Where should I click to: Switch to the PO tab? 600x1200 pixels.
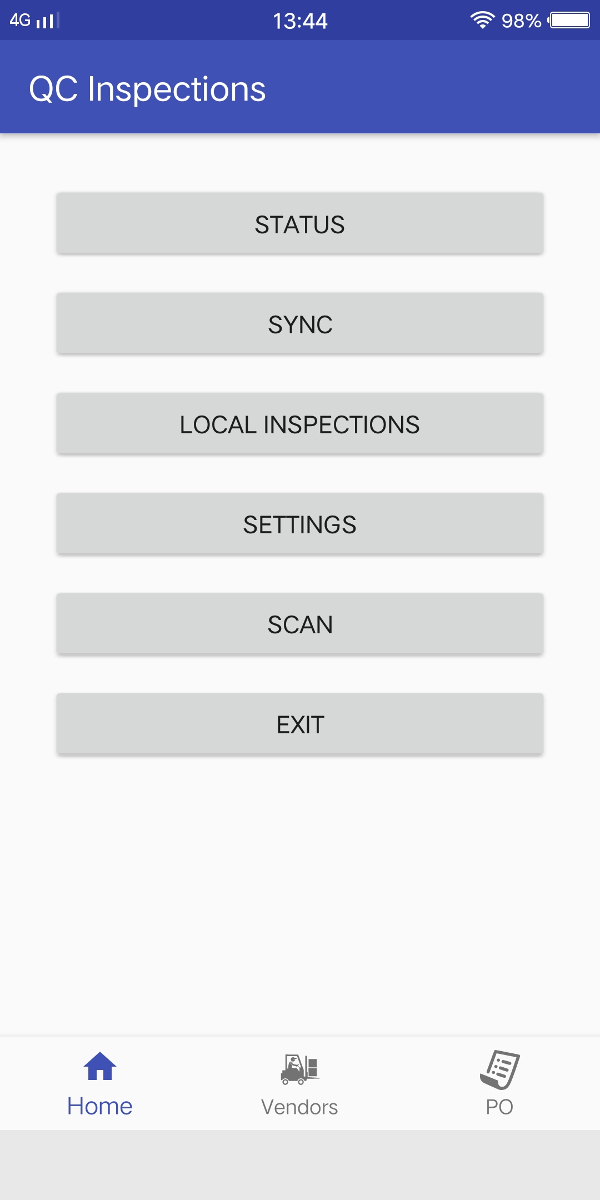[x=500, y=1084]
